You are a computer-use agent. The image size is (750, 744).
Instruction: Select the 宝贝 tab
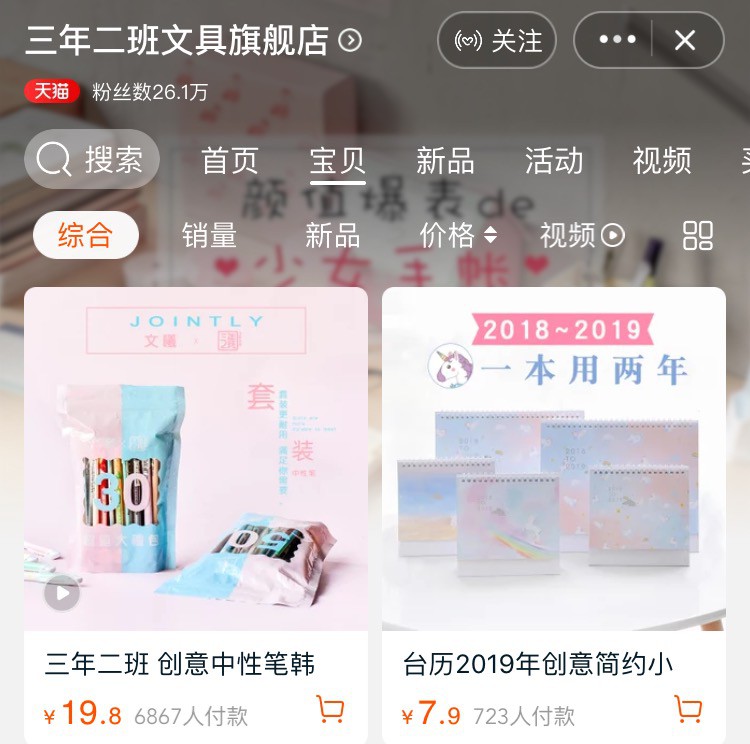coord(337,160)
